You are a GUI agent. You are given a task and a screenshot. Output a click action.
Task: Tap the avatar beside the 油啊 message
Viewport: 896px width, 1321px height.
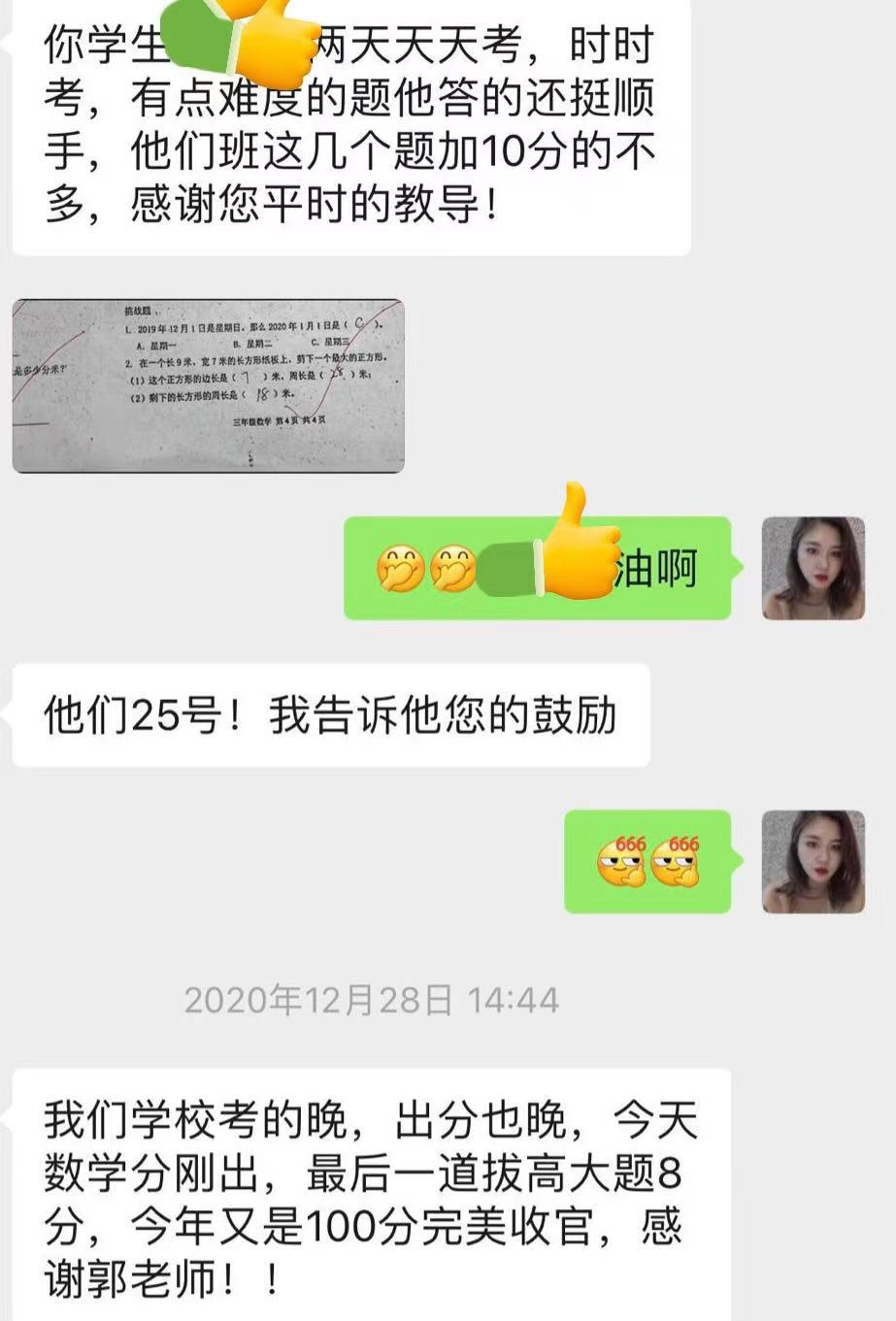(813, 568)
